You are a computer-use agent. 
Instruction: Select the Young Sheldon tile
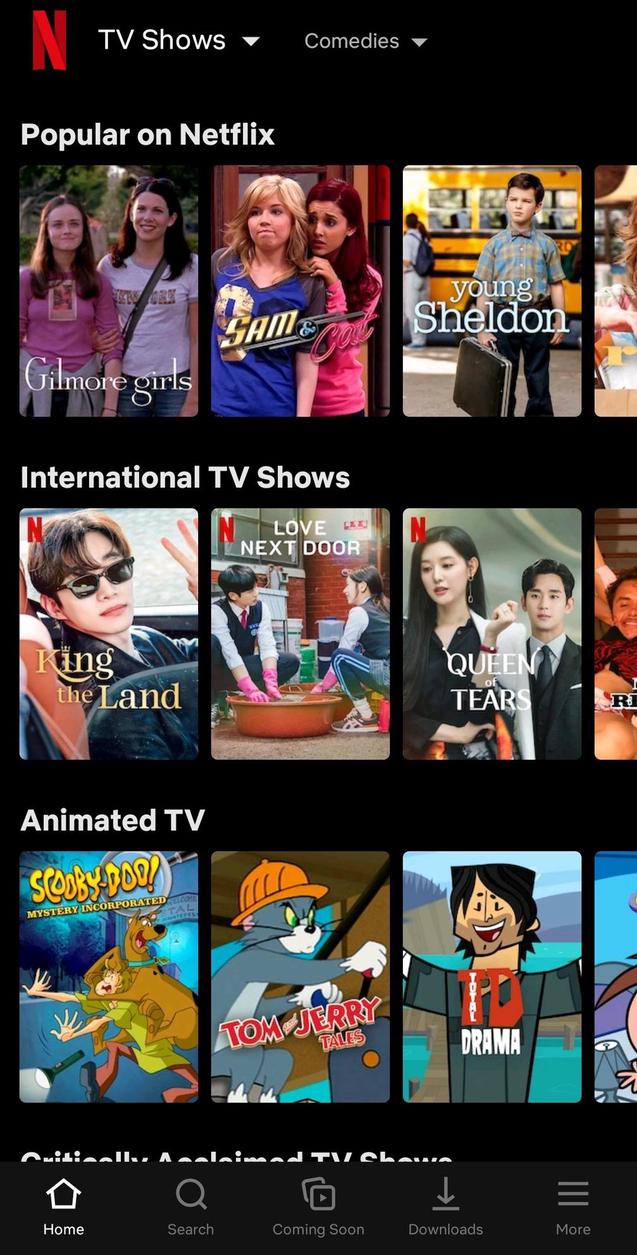(492, 291)
